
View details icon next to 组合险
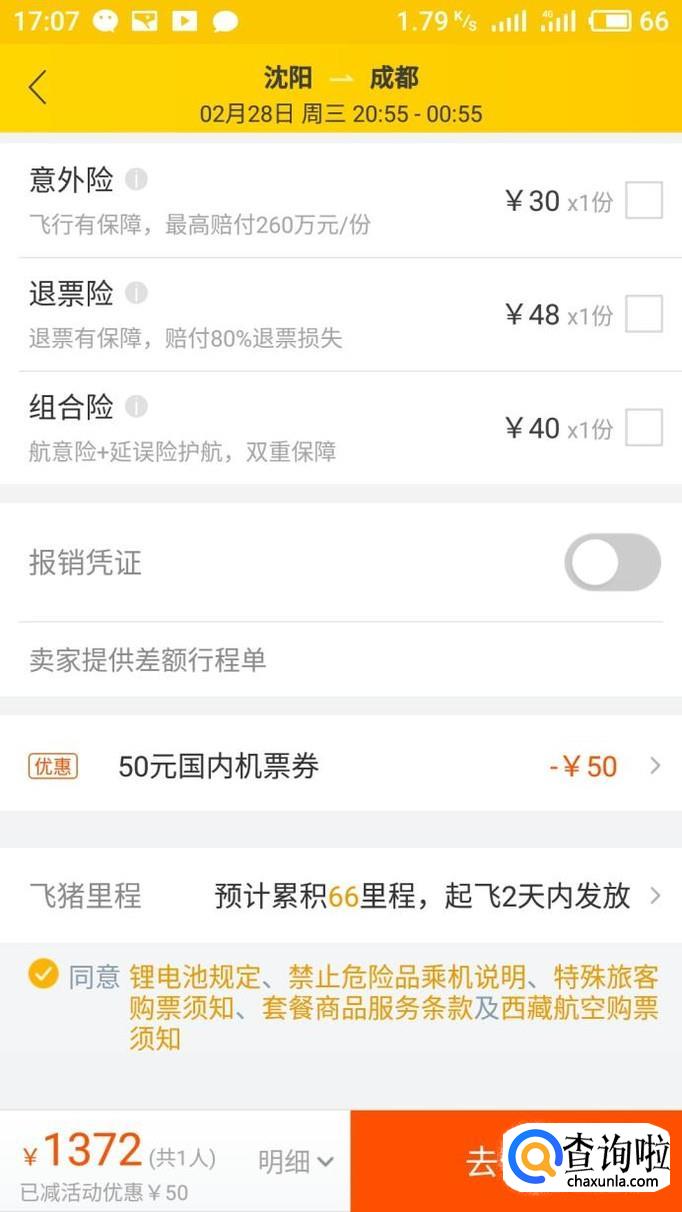[137, 407]
